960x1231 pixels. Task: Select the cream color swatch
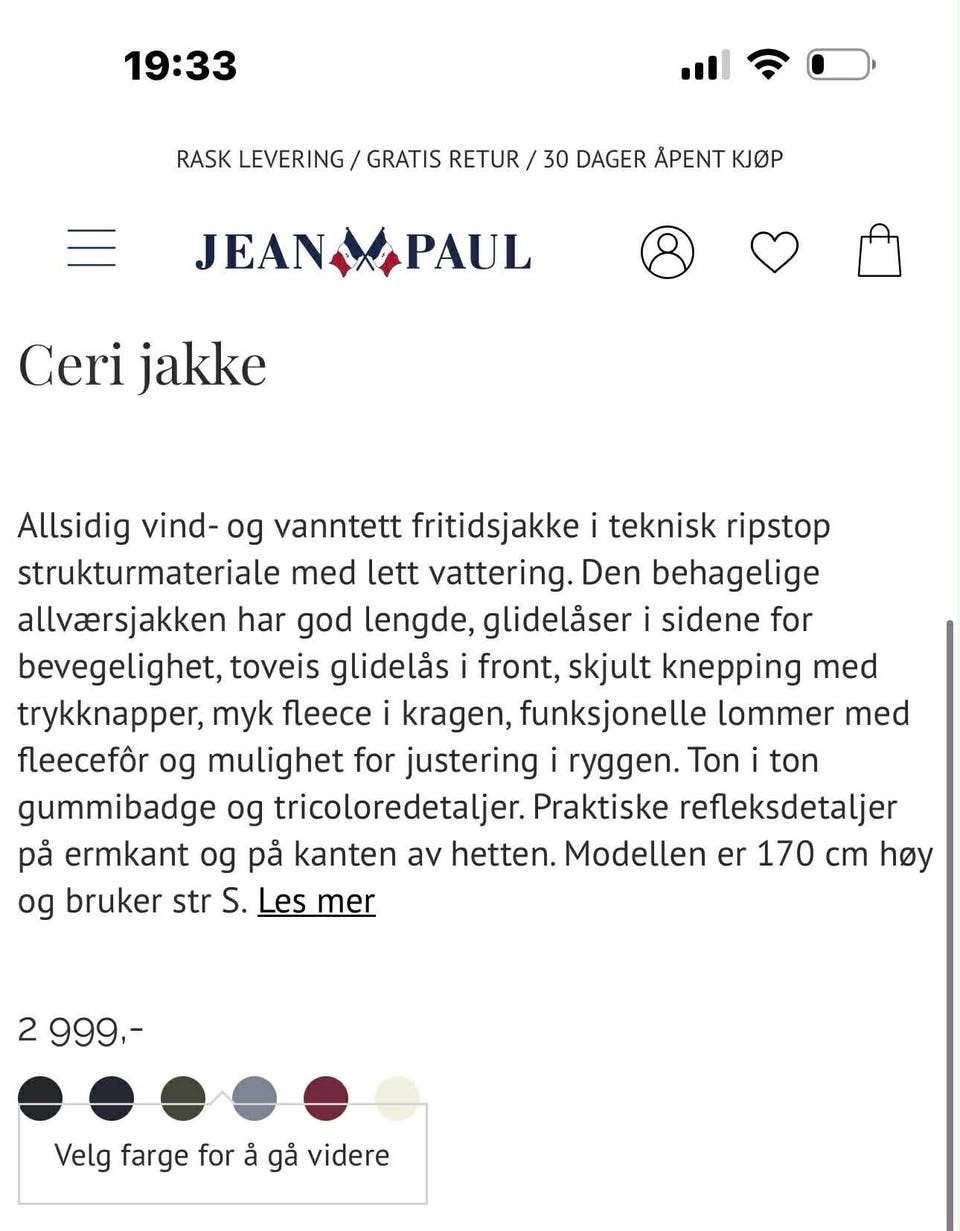(396, 1097)
